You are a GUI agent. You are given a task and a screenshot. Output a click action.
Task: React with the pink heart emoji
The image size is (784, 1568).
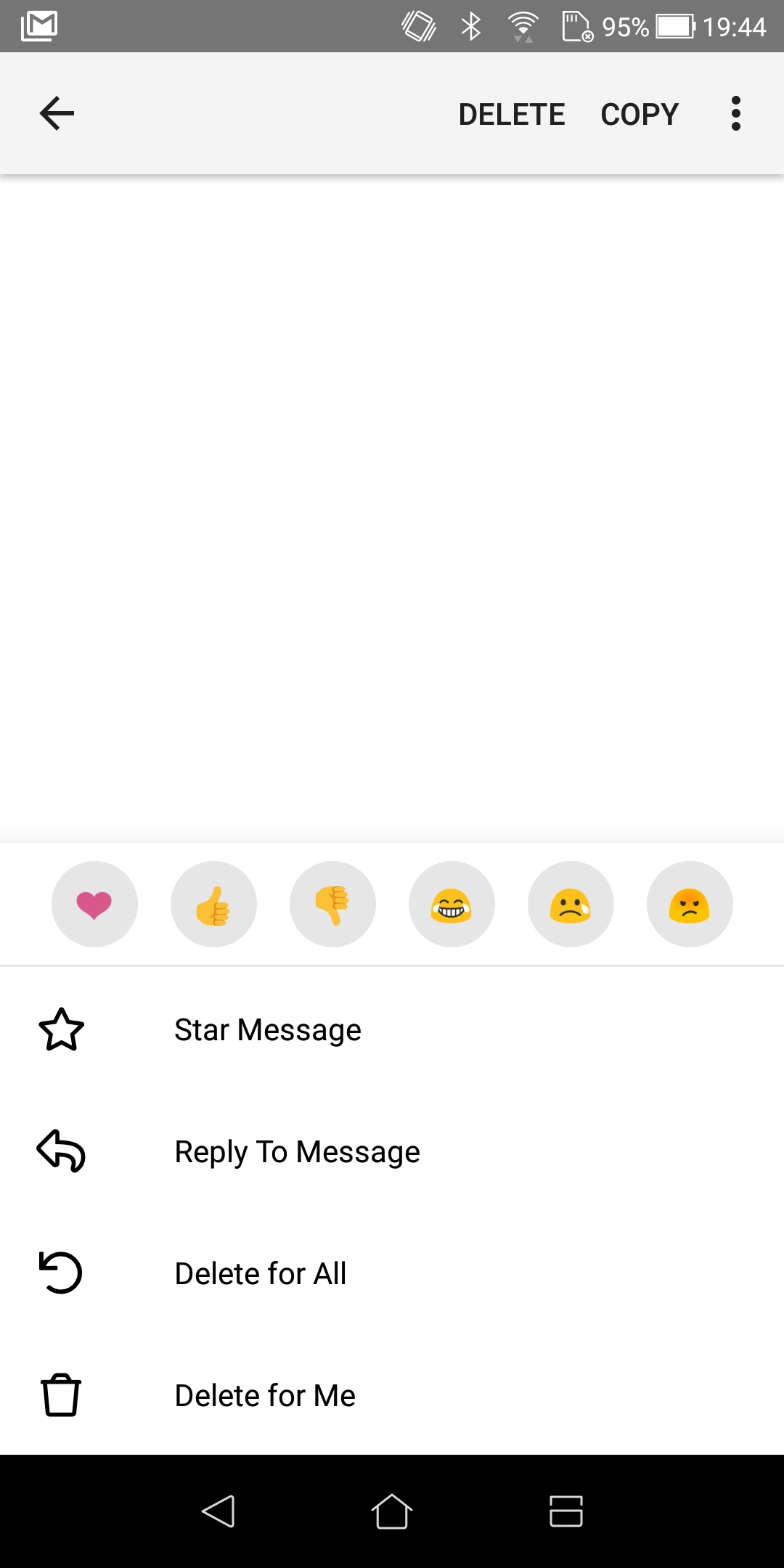point(94,905)
